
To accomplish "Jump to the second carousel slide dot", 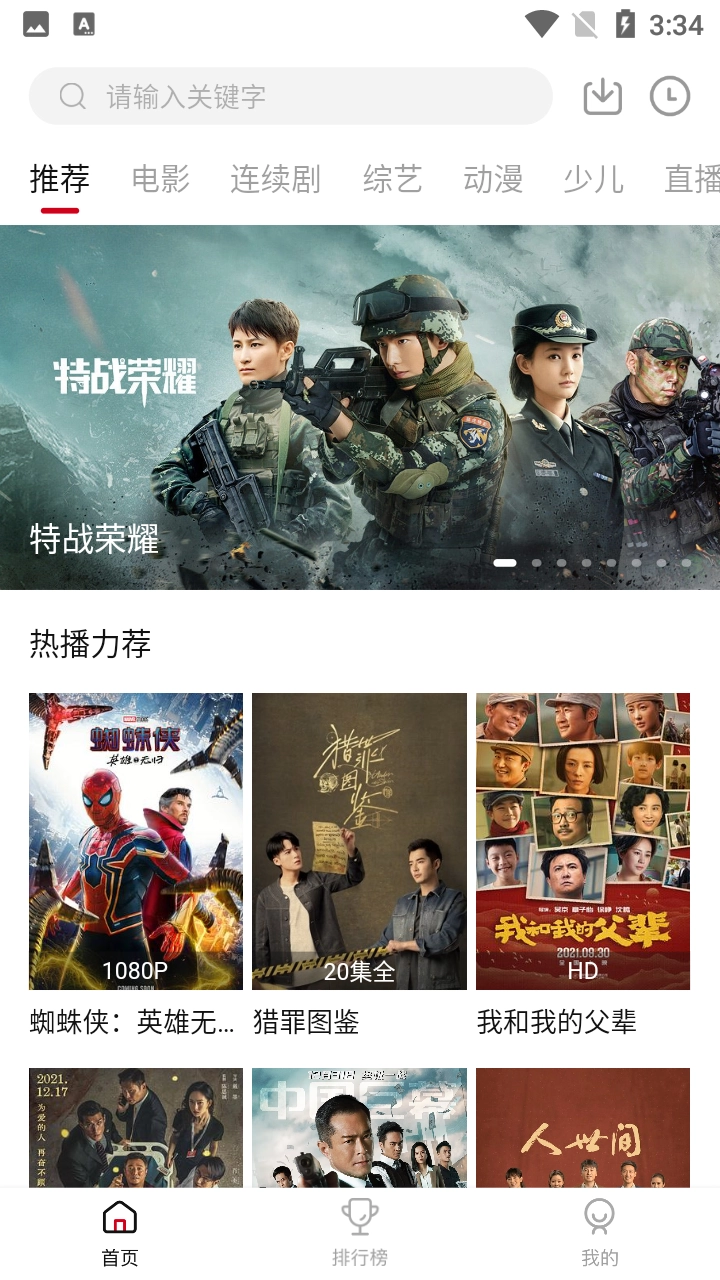I will click(536, 563).
